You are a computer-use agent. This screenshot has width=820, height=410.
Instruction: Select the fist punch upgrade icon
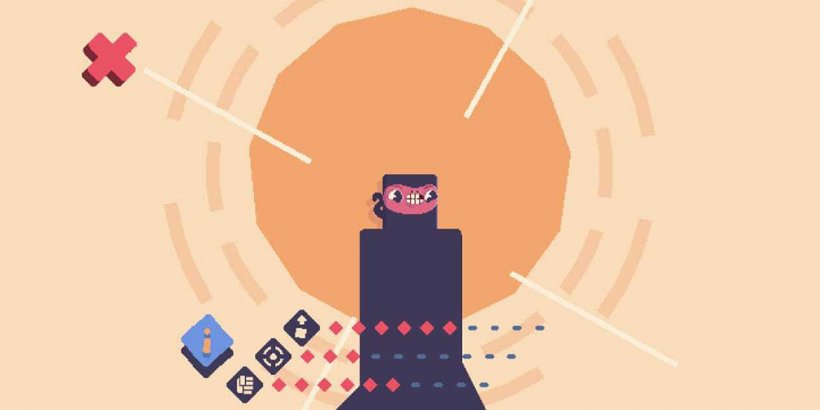point(243,383)
